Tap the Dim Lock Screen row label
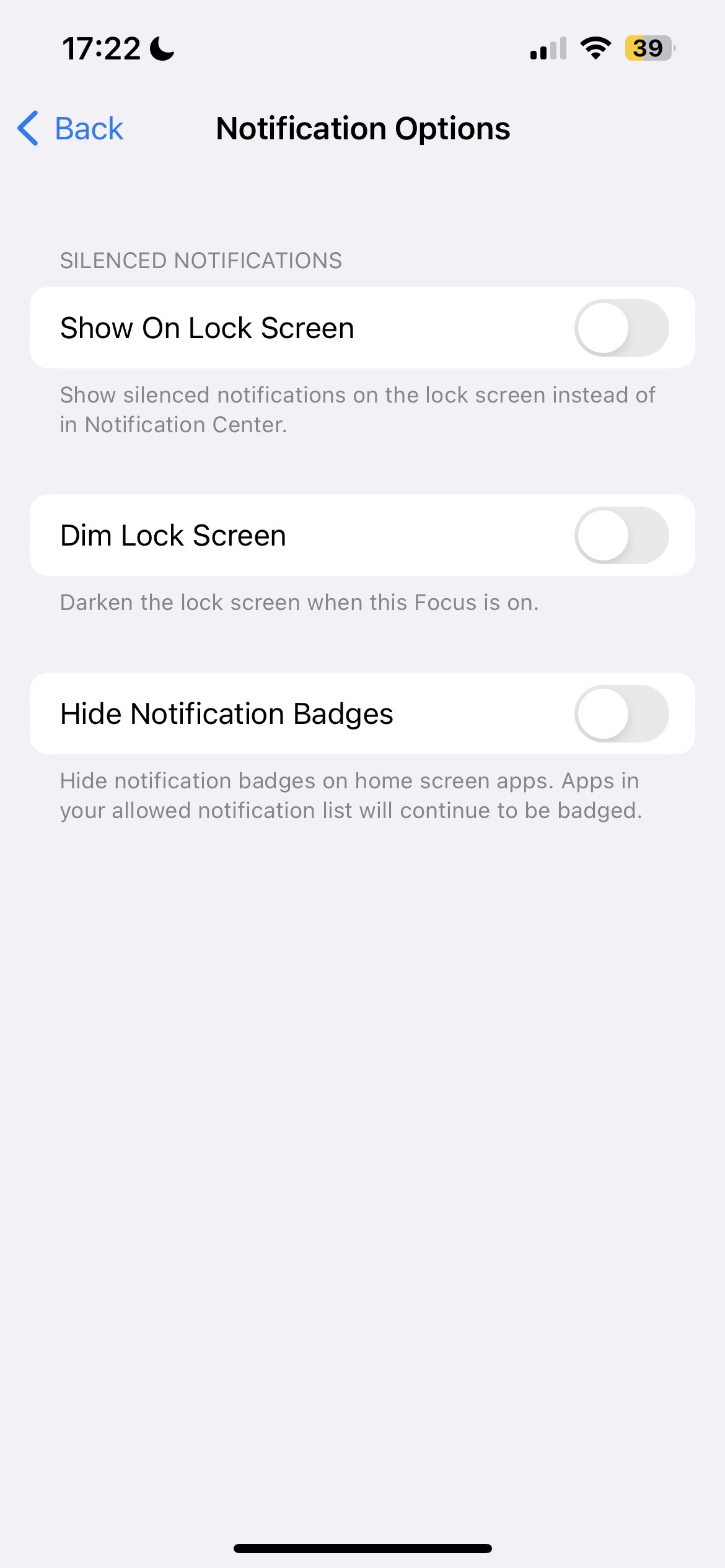This screenshot has height=1568, width=725. pos(173,535)
